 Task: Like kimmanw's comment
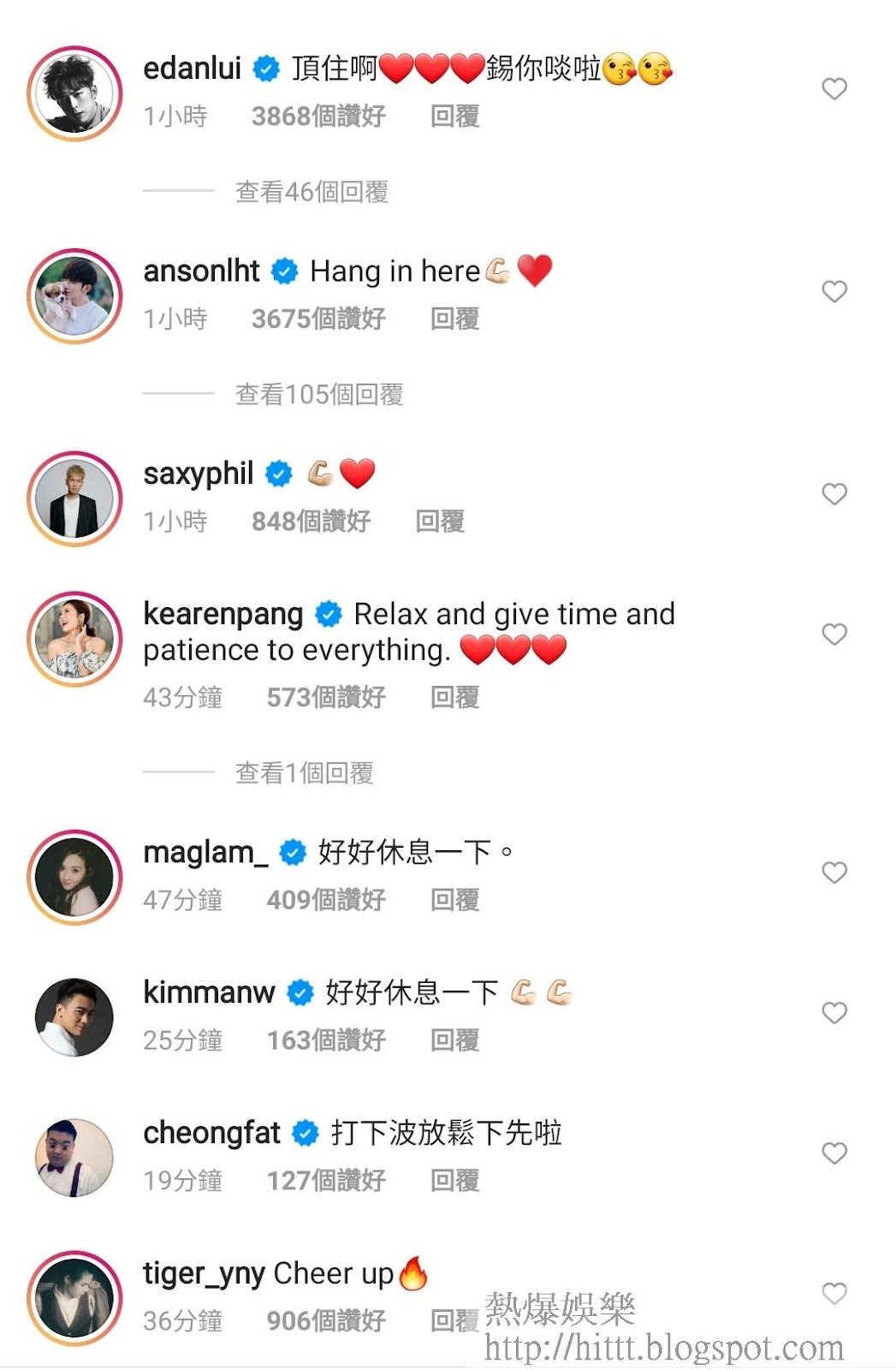[x=834, y=1013]
